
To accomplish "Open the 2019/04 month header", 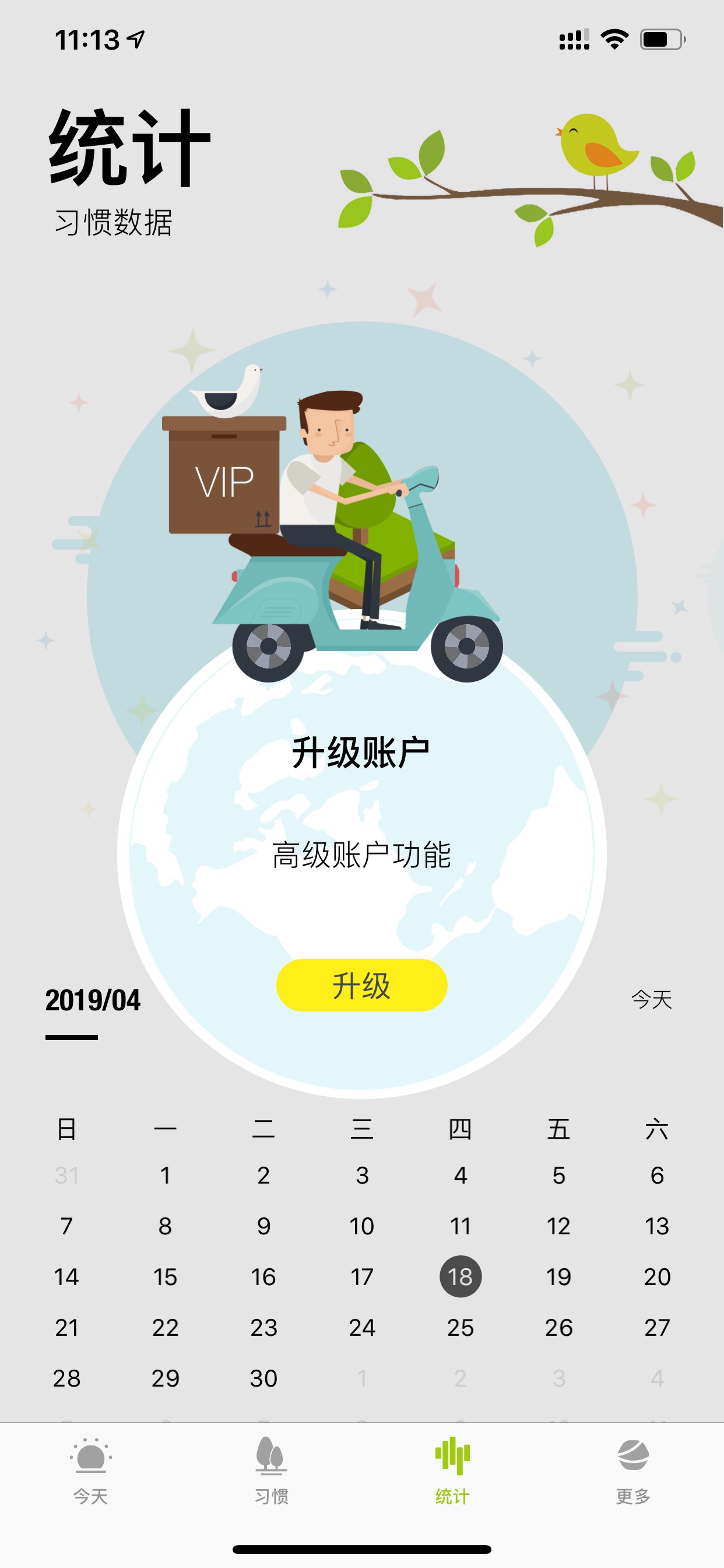I will coord(93,1000).
